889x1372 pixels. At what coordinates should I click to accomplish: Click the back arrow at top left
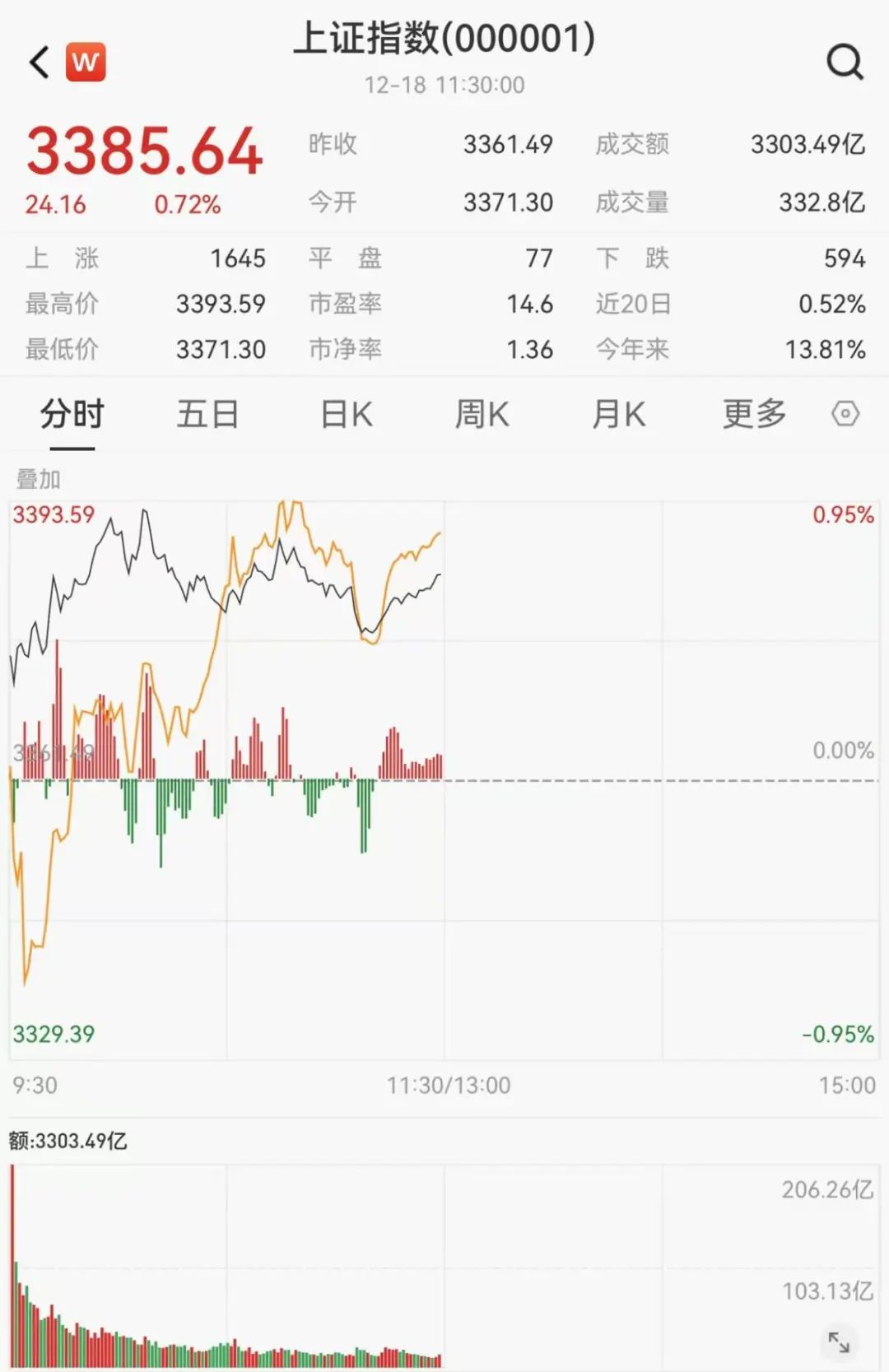37,61
